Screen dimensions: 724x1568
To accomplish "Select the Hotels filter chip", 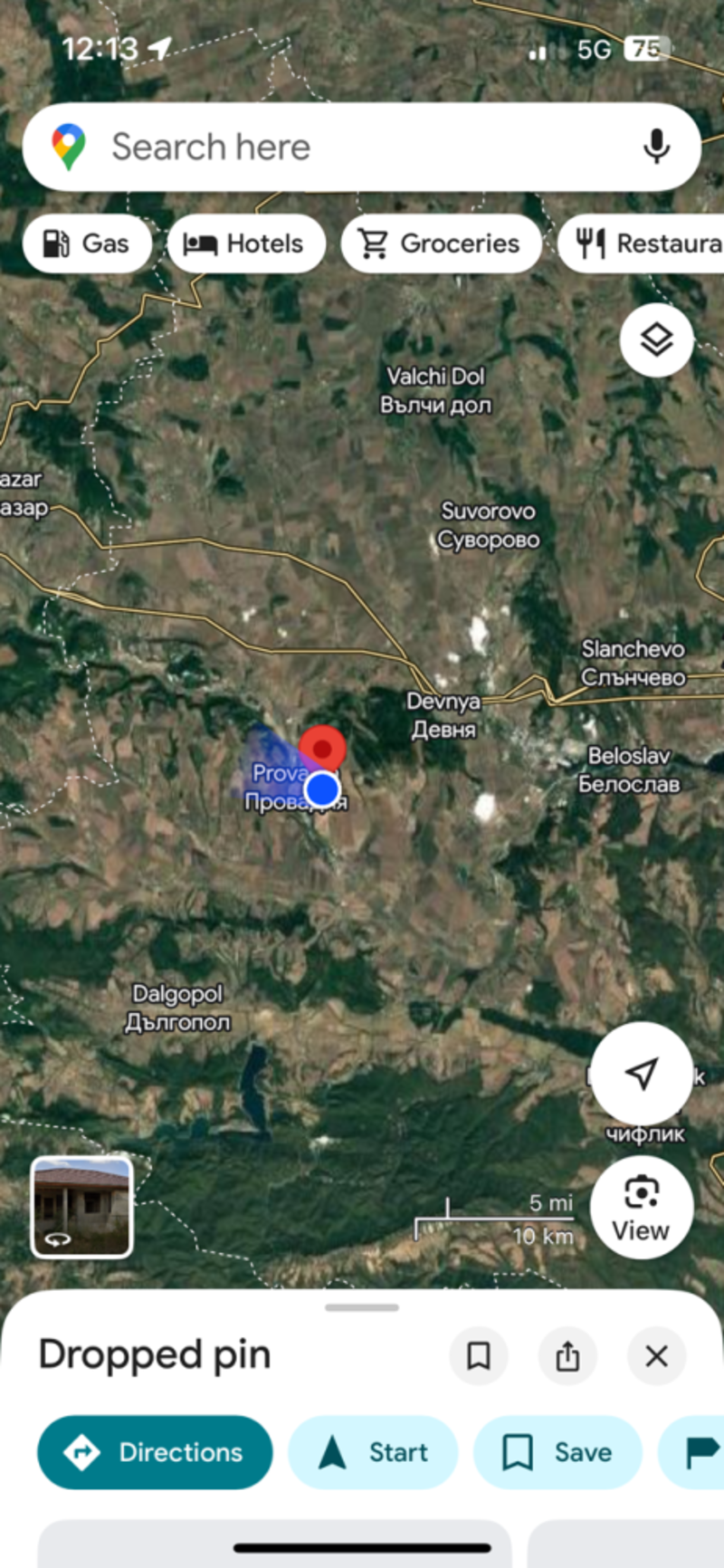I will [245, 244].
